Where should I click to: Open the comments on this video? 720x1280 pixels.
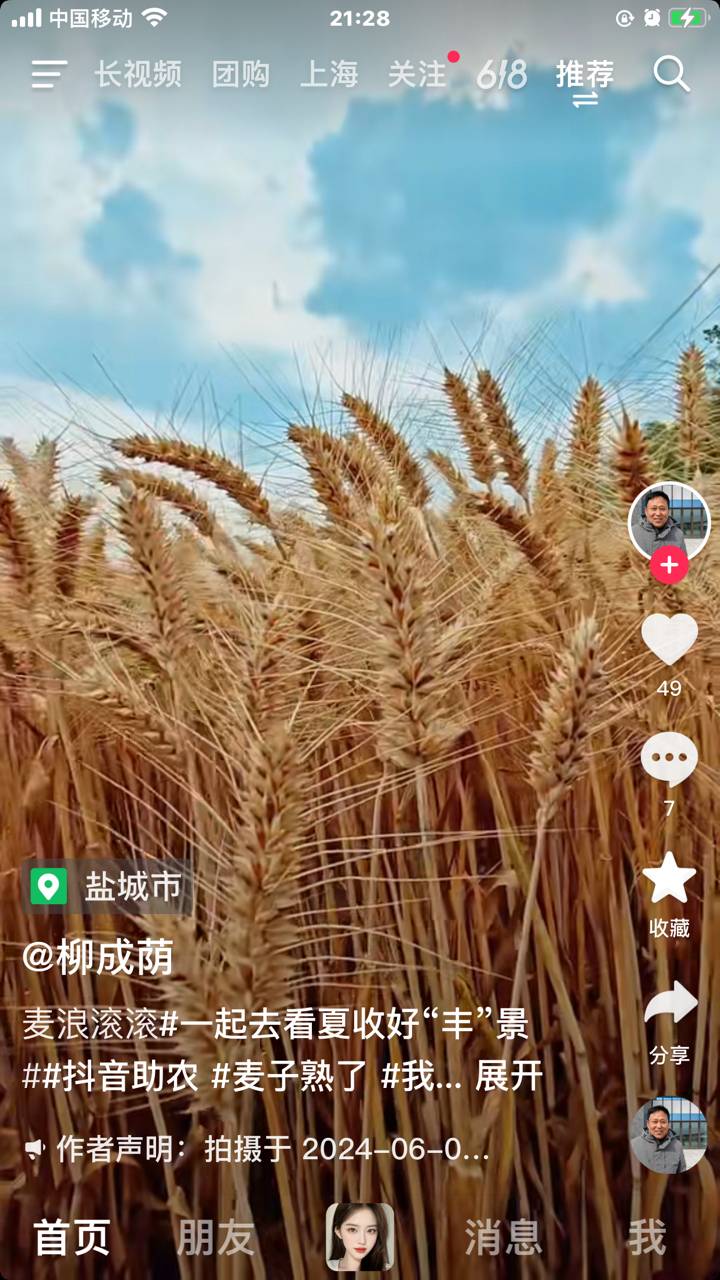(669, 760)
